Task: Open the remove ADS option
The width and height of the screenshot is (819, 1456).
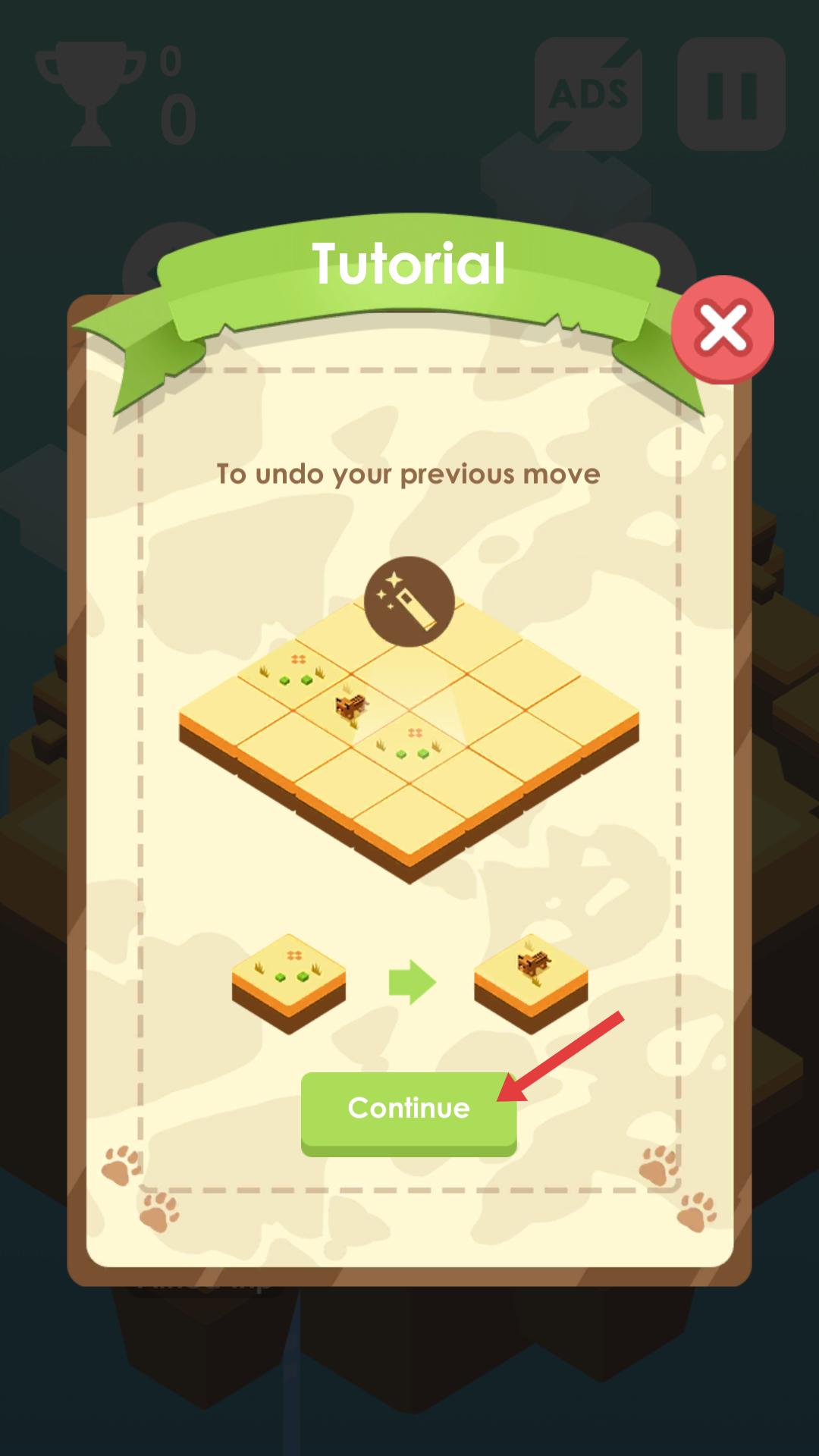Action: point(588,94)
